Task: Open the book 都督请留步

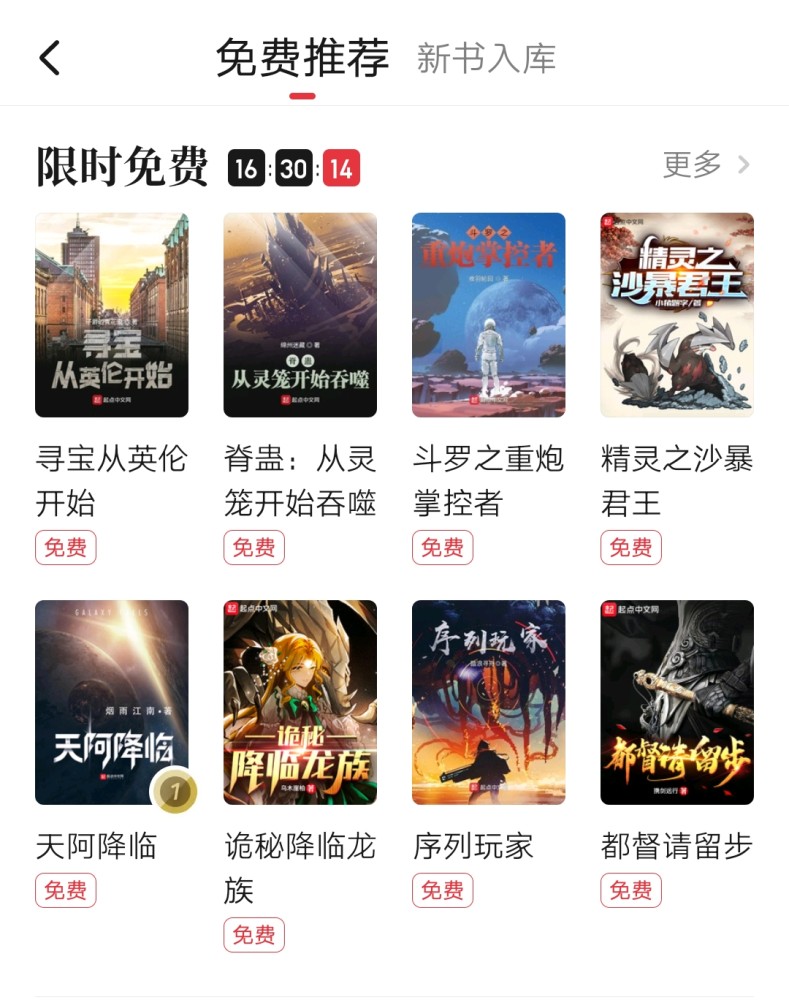Action: pos(677,702)
